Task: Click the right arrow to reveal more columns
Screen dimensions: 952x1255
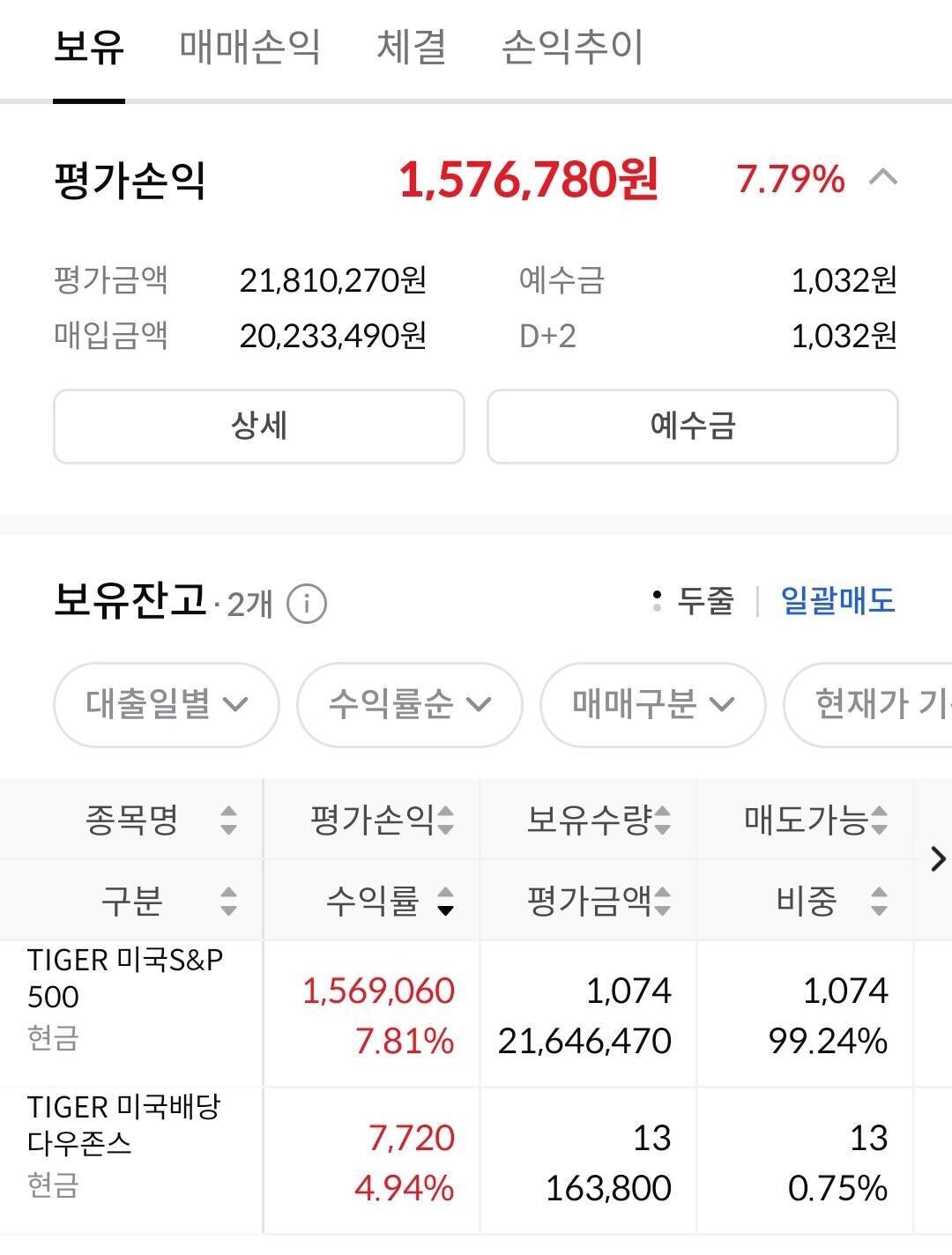Action: click(x=937, y=860)
